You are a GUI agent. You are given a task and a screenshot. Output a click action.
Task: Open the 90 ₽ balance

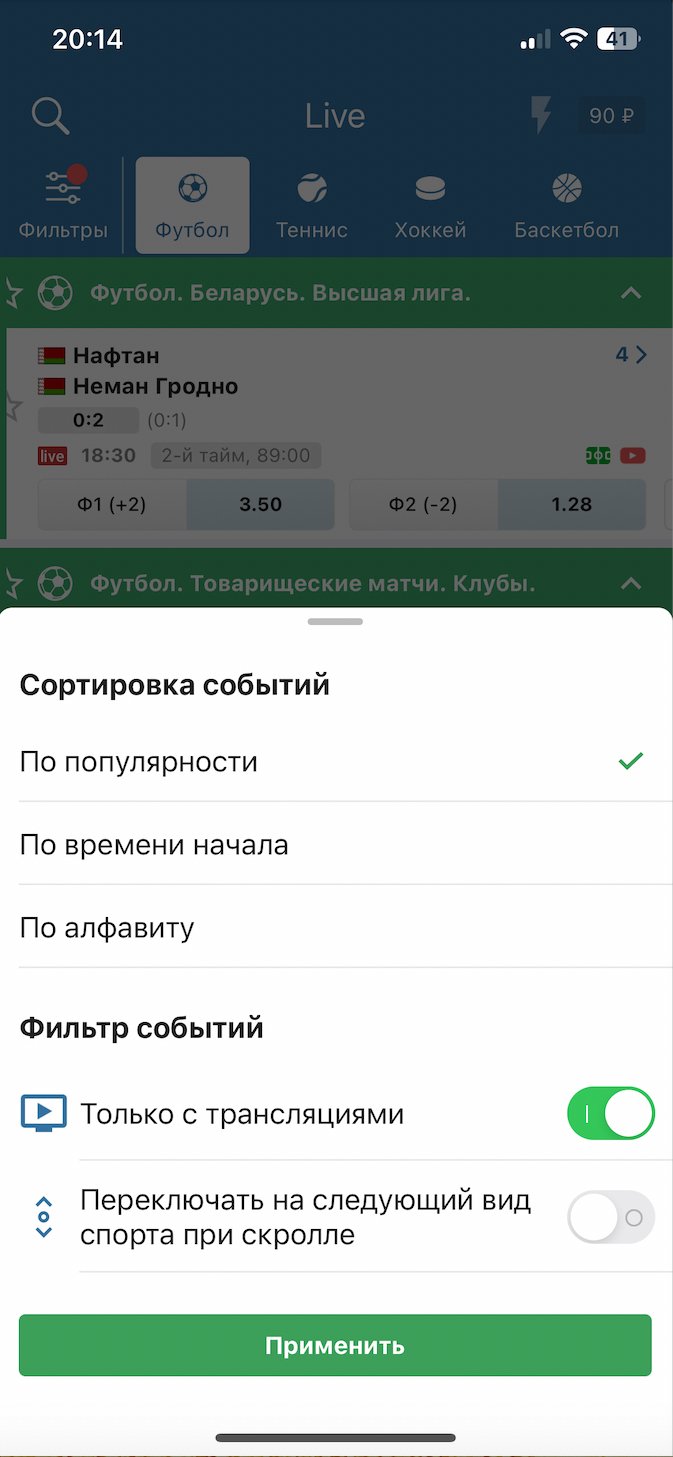click(611, 116)
